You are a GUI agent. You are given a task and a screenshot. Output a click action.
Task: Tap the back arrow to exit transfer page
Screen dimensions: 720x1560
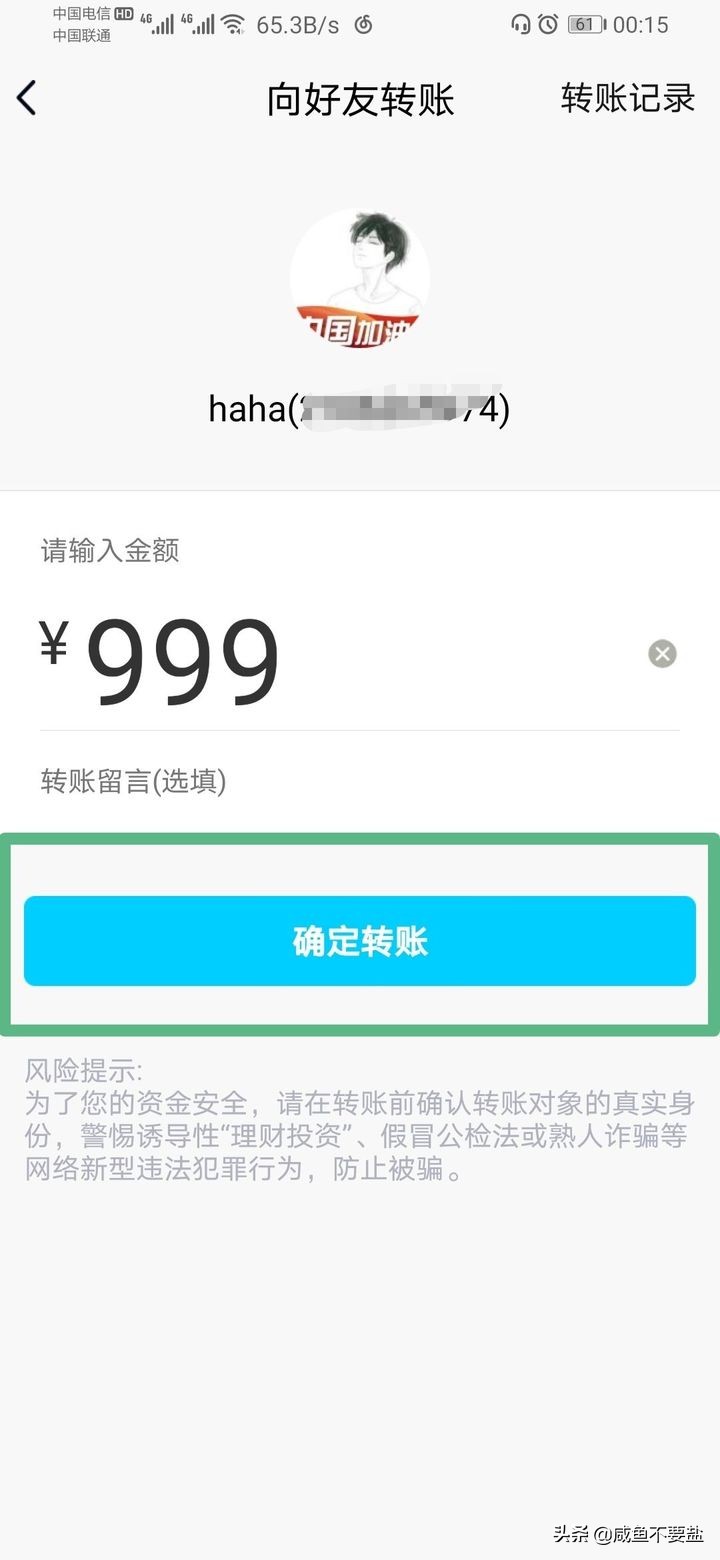tap(28, 98)
